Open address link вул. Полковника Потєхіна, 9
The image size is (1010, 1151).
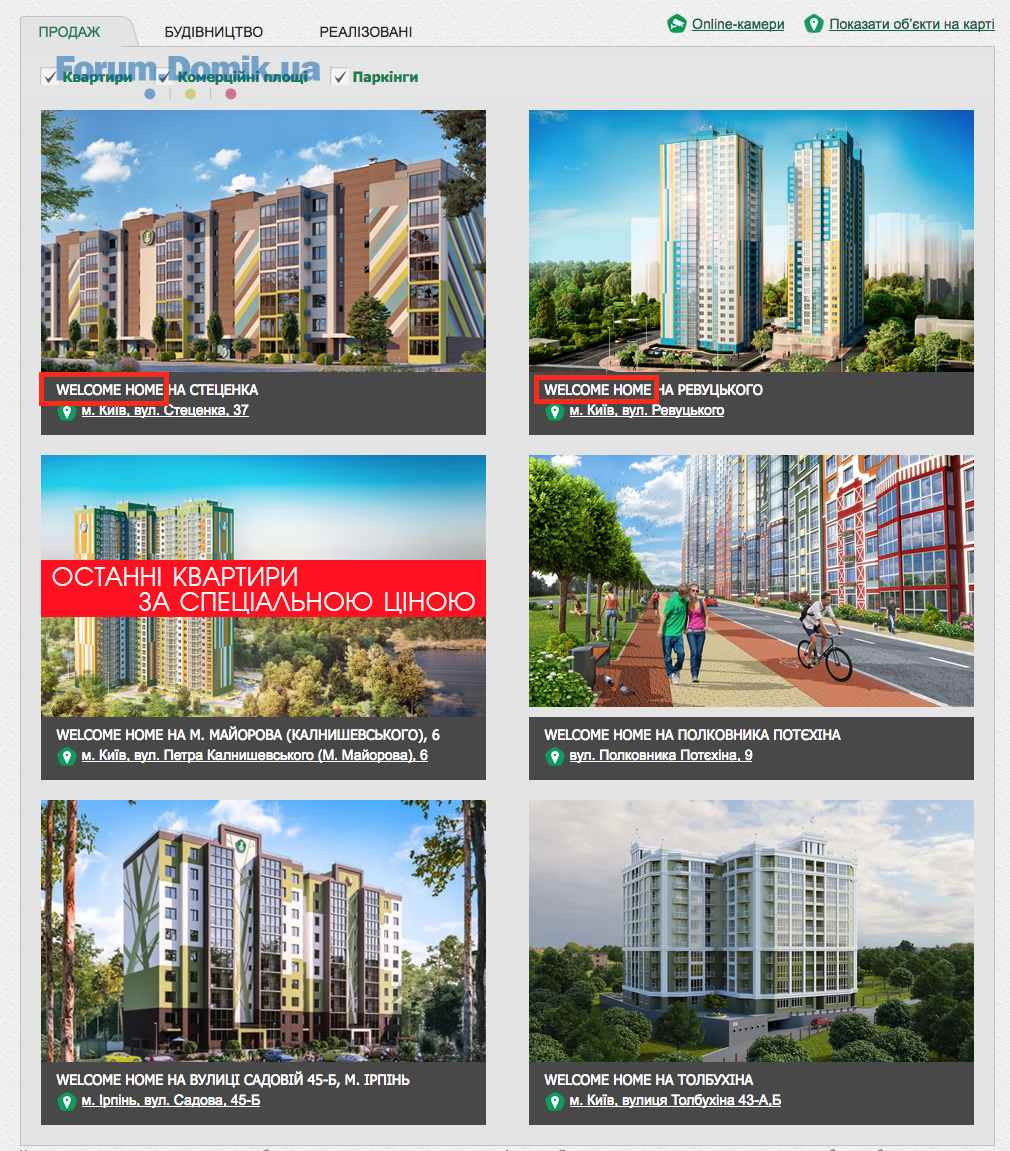tap(660, 756)
